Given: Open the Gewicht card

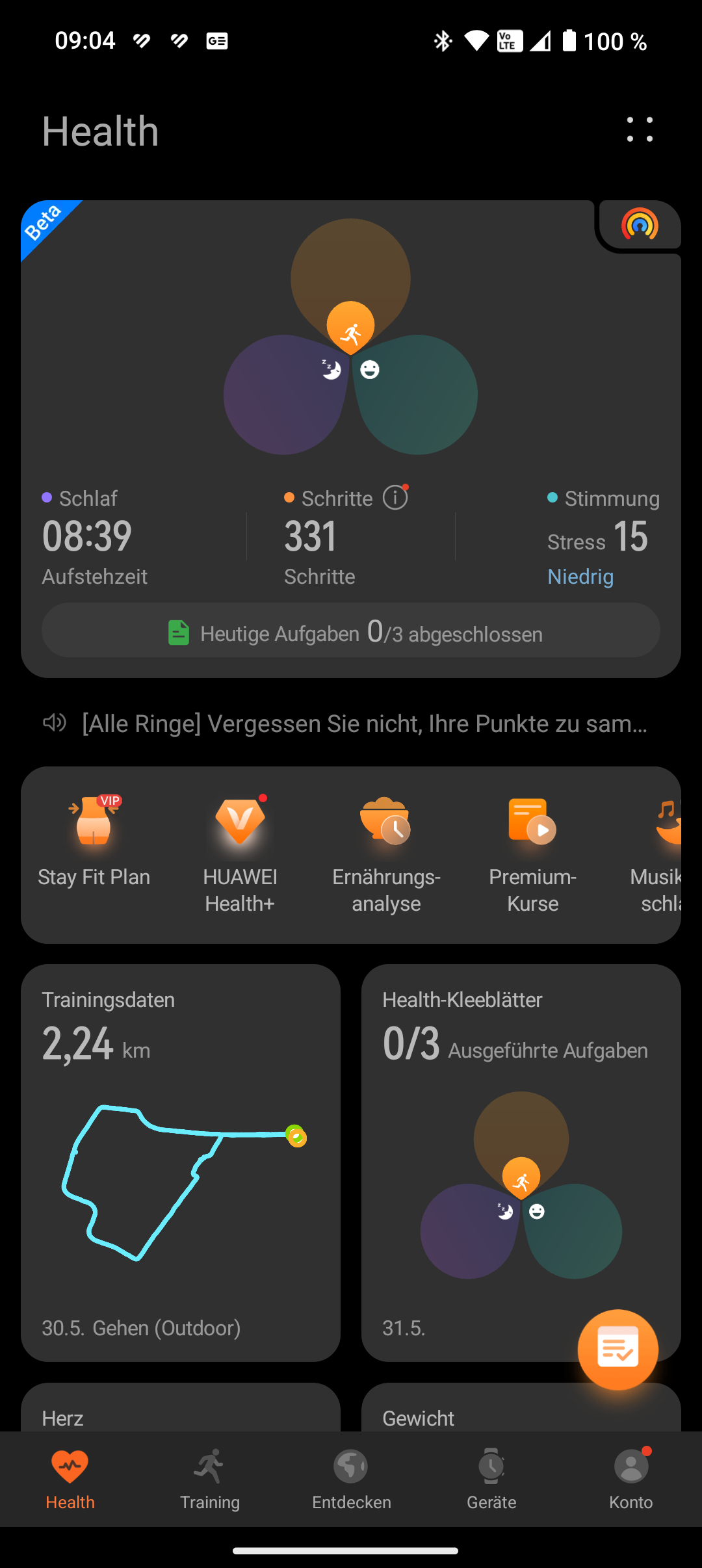Looking at the screenshot, I should (x=521, y=1407).
